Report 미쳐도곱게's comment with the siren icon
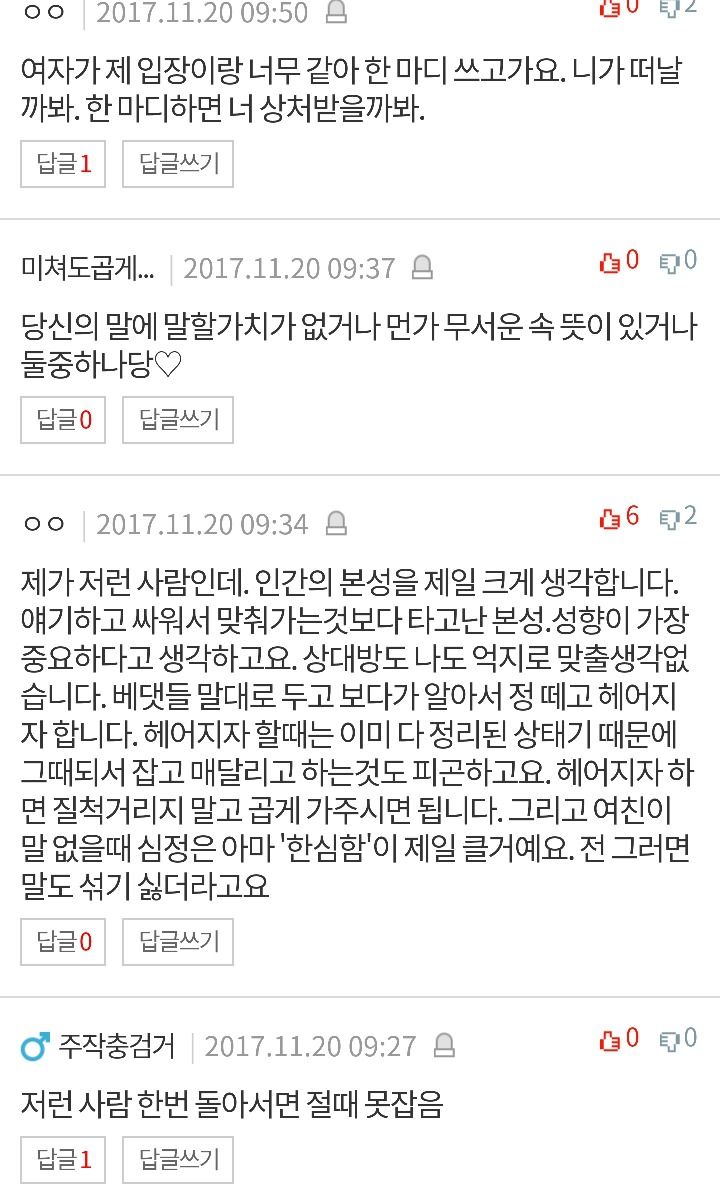 423,267
